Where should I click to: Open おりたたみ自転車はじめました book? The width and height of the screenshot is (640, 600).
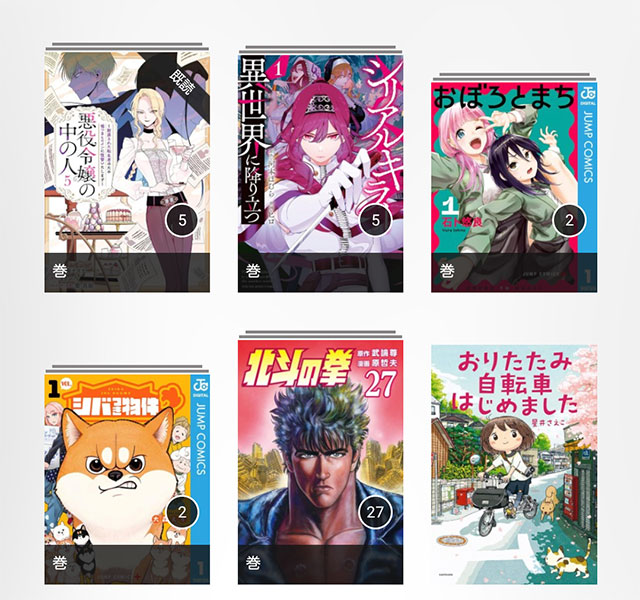pyautogui.click(x=513, y=465)
